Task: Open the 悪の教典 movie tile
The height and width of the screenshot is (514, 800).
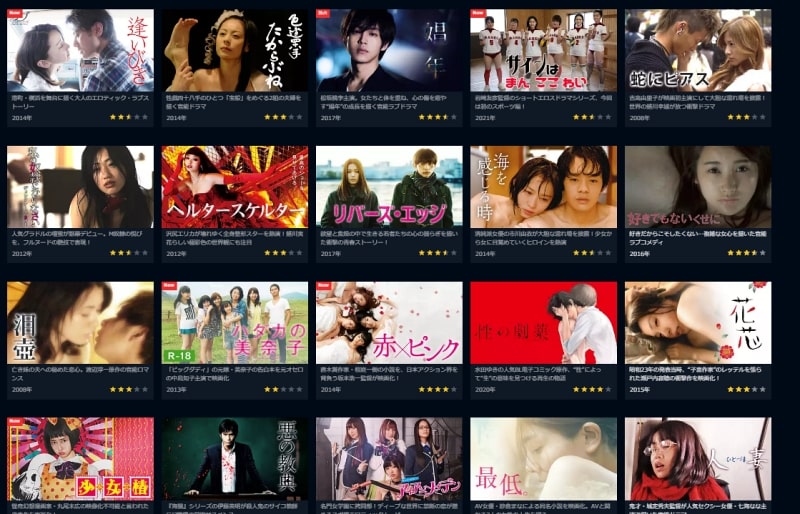Action: tap(235, 458)
